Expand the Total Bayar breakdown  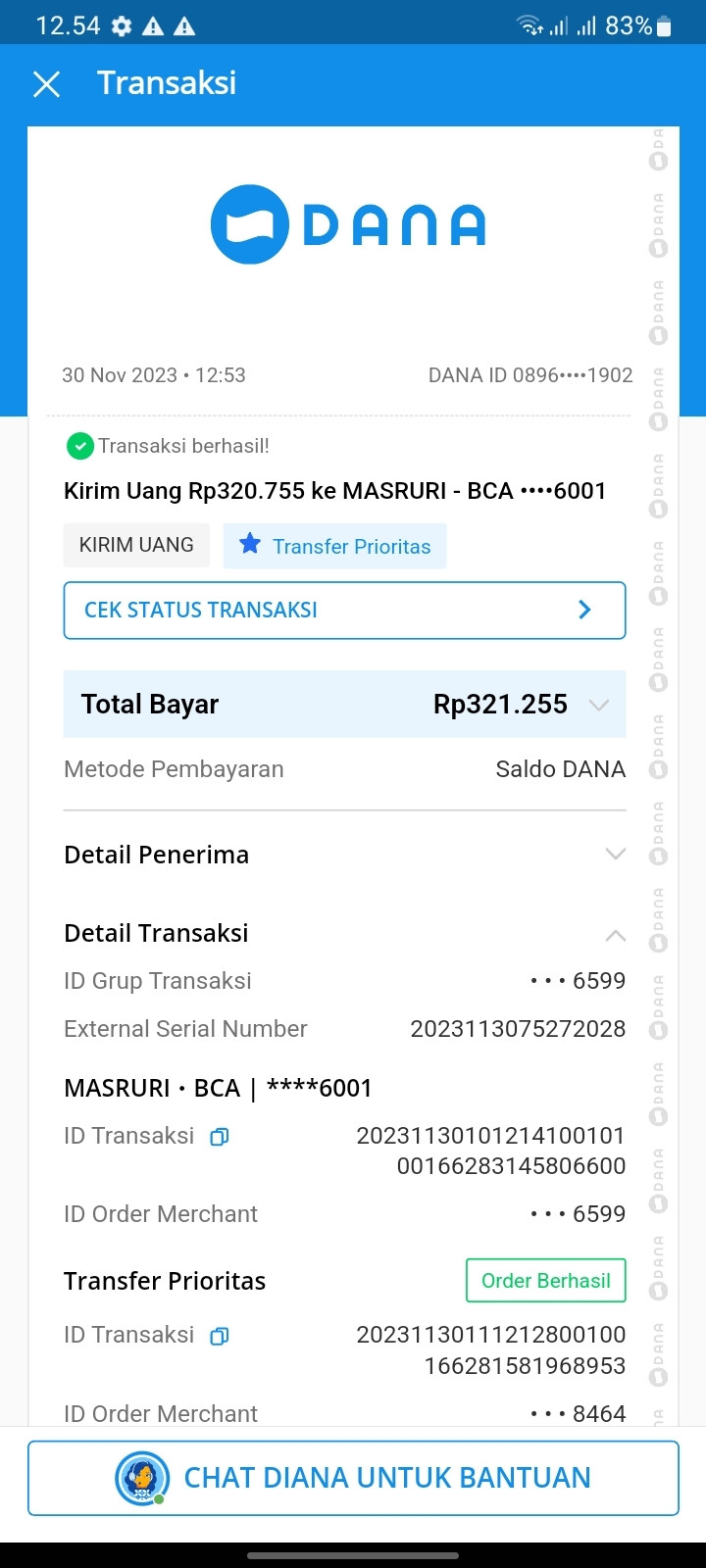click(x=599, y=705)
